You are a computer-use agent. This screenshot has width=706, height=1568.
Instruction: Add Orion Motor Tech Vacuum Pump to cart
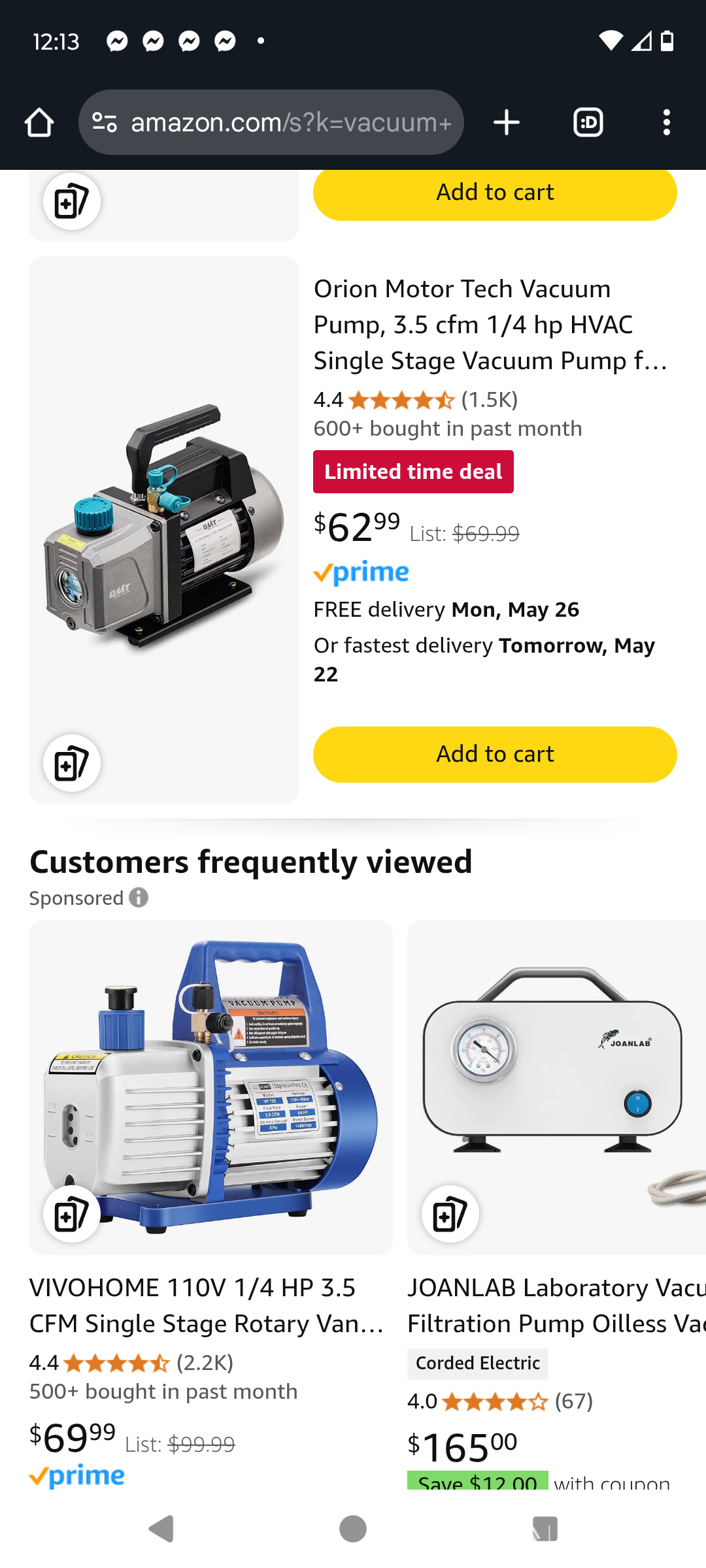pyautogui.click(x=495, y=755)
